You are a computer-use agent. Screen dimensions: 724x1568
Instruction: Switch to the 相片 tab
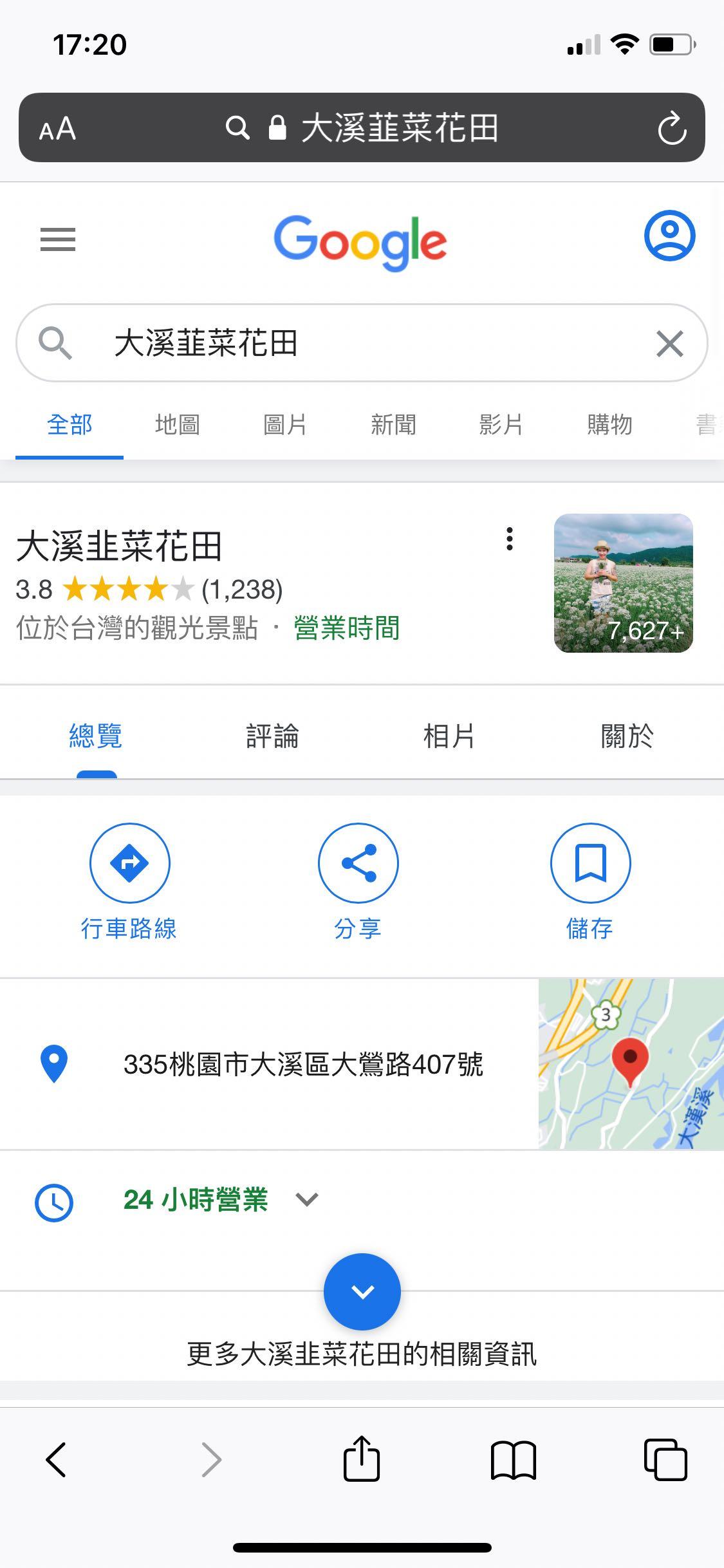pos(449,736)
